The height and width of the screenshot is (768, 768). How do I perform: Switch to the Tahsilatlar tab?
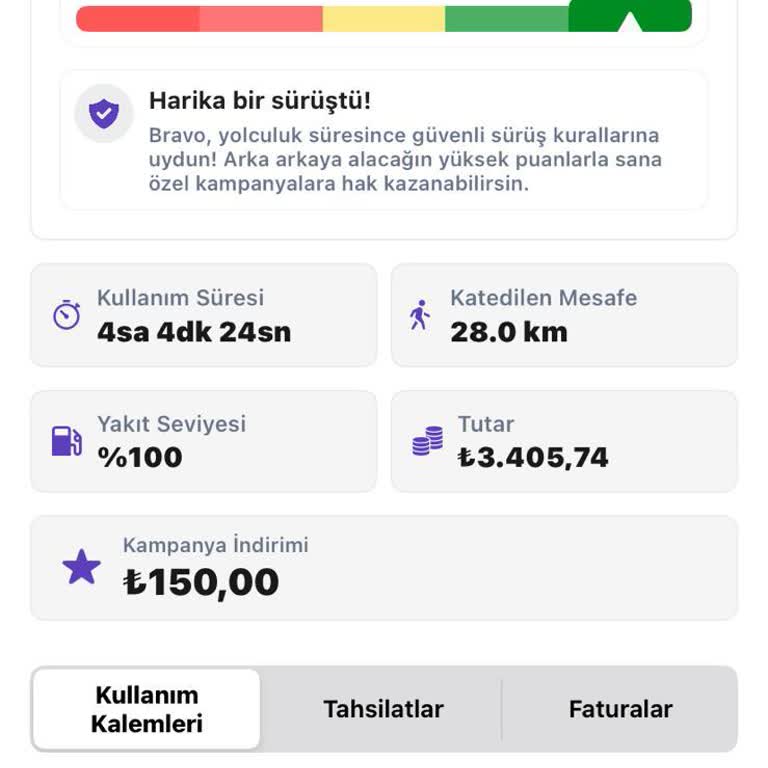pos(383,709)
